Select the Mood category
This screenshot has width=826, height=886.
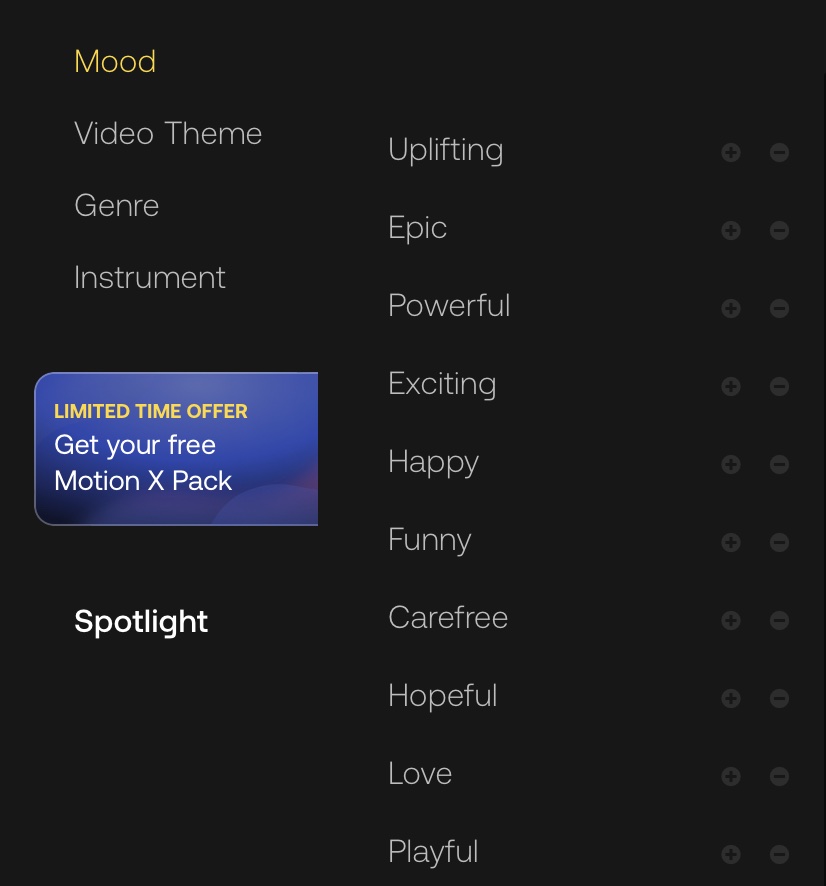(115, 62)
